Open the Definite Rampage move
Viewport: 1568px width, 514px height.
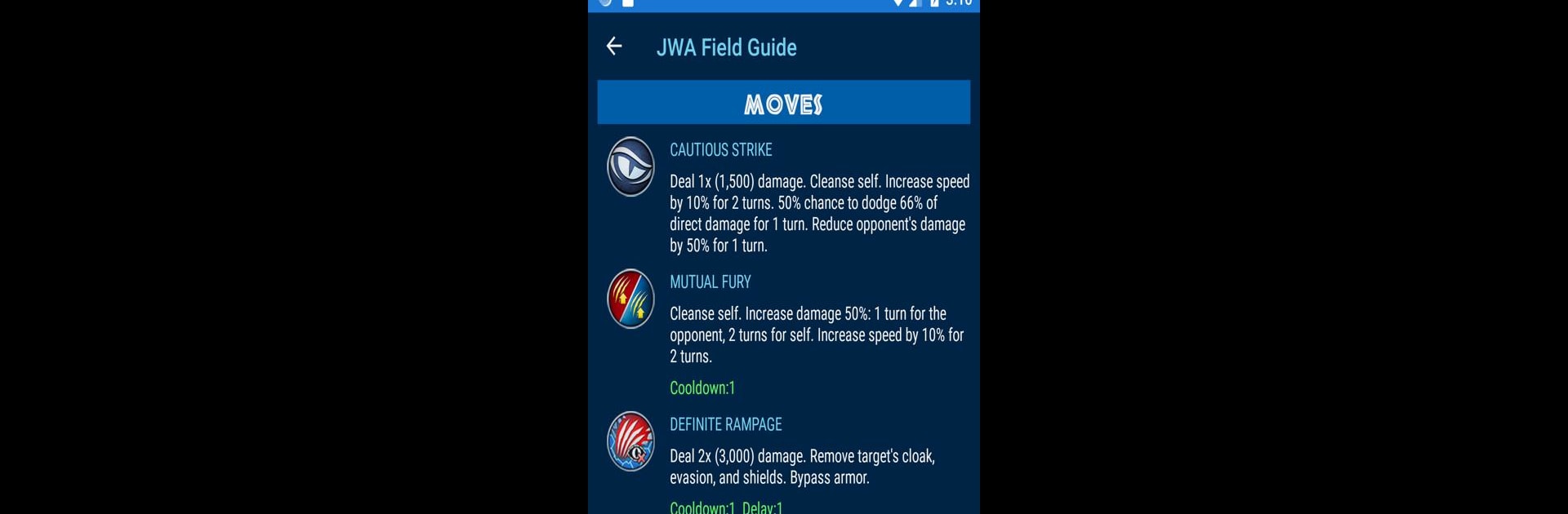click(x=725, y=424)
